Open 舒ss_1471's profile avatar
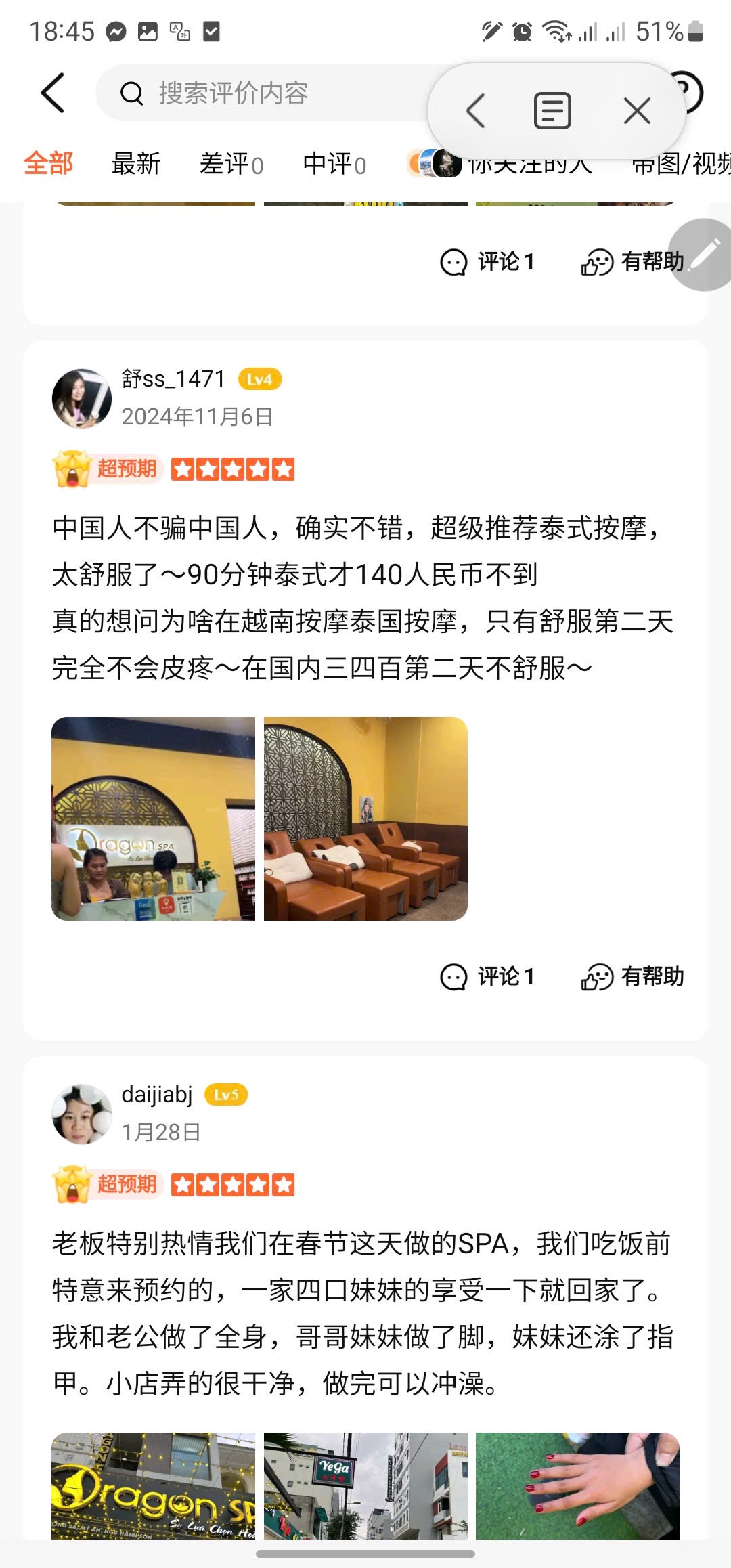Viewport: 731px width, 1568px height. (82, 399)
